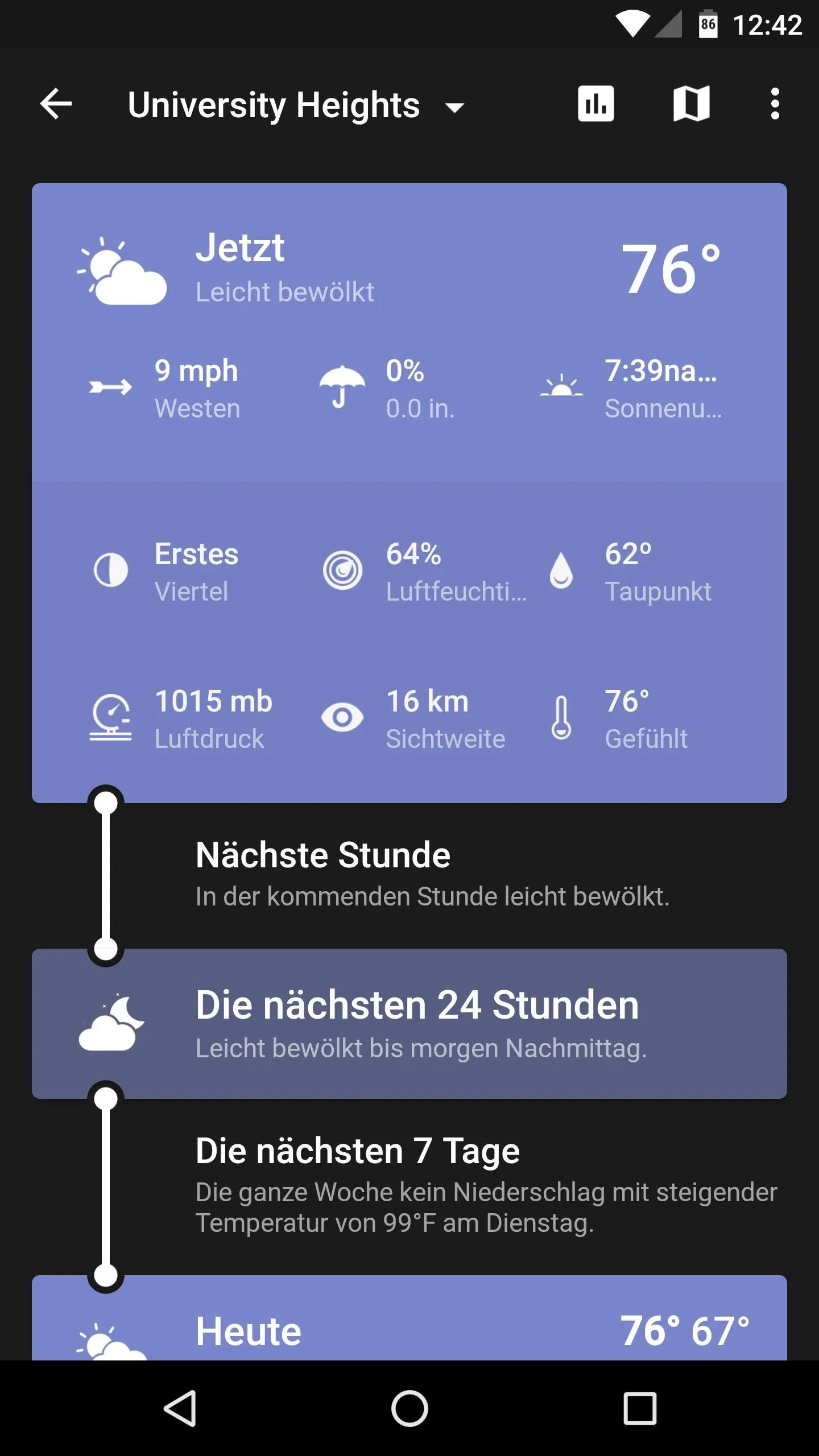The width and height of the screenshot is (819, 1456).
Task: Expand the Nächste Stunde section
Action: [409, 876]
